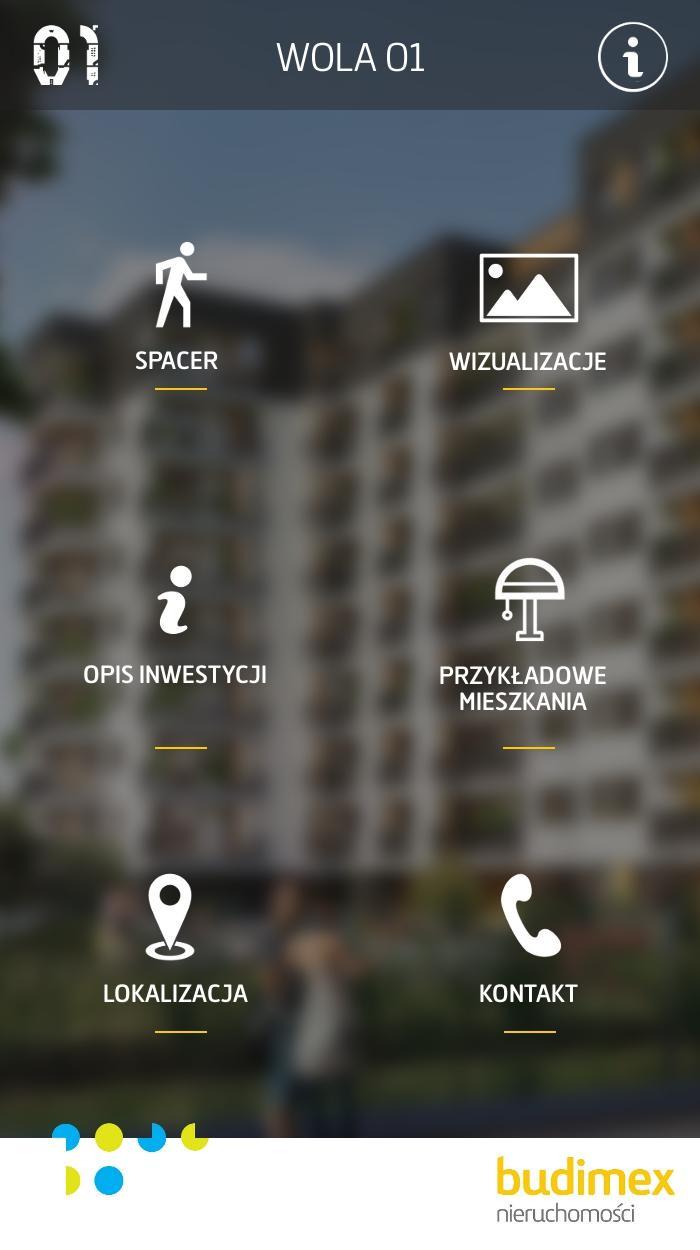The height and width of the screenshot is (1250, 700).
Task: Show Lokalizacja map
Action: [174, 940]
